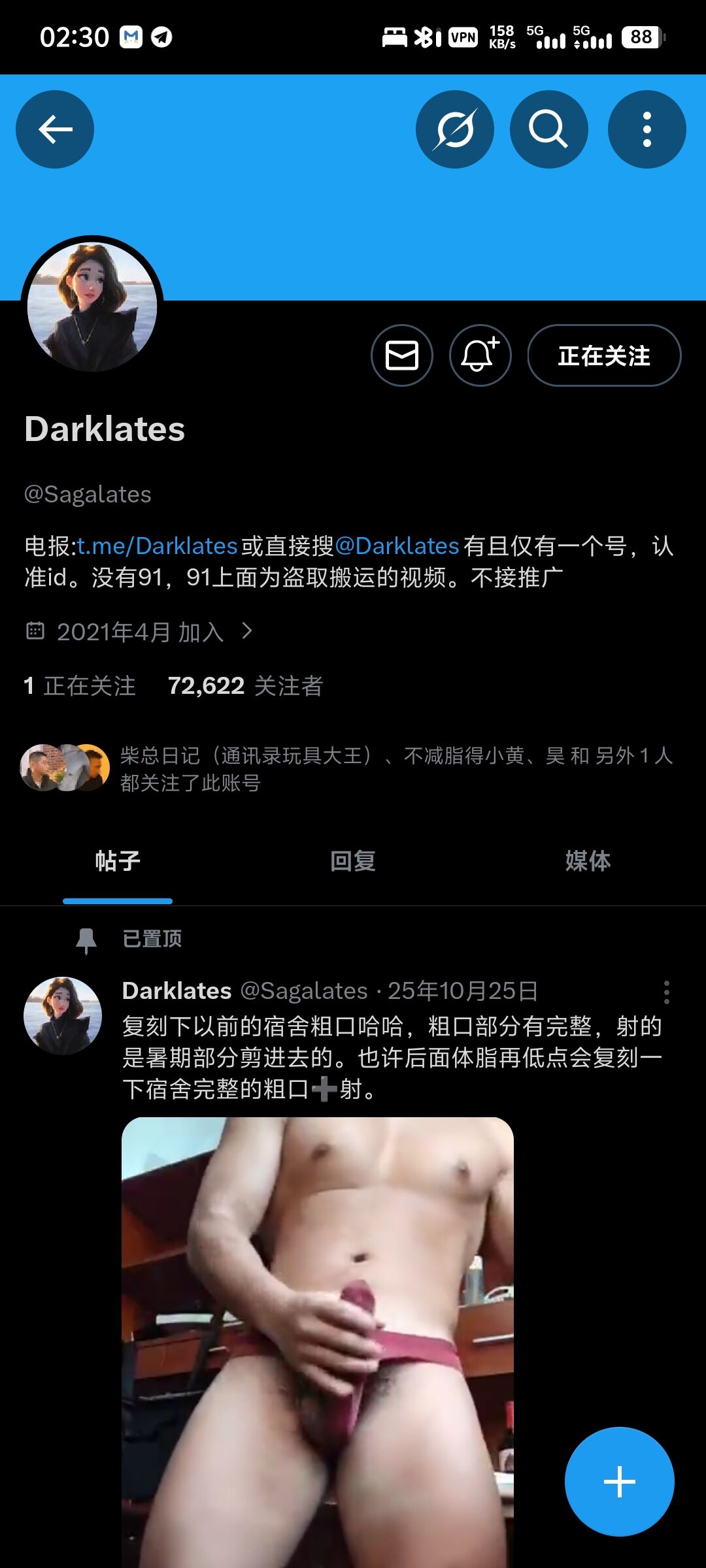Switch to the 媒体 tab
The width and height of the screenshot is (706, 1568).
588,861
